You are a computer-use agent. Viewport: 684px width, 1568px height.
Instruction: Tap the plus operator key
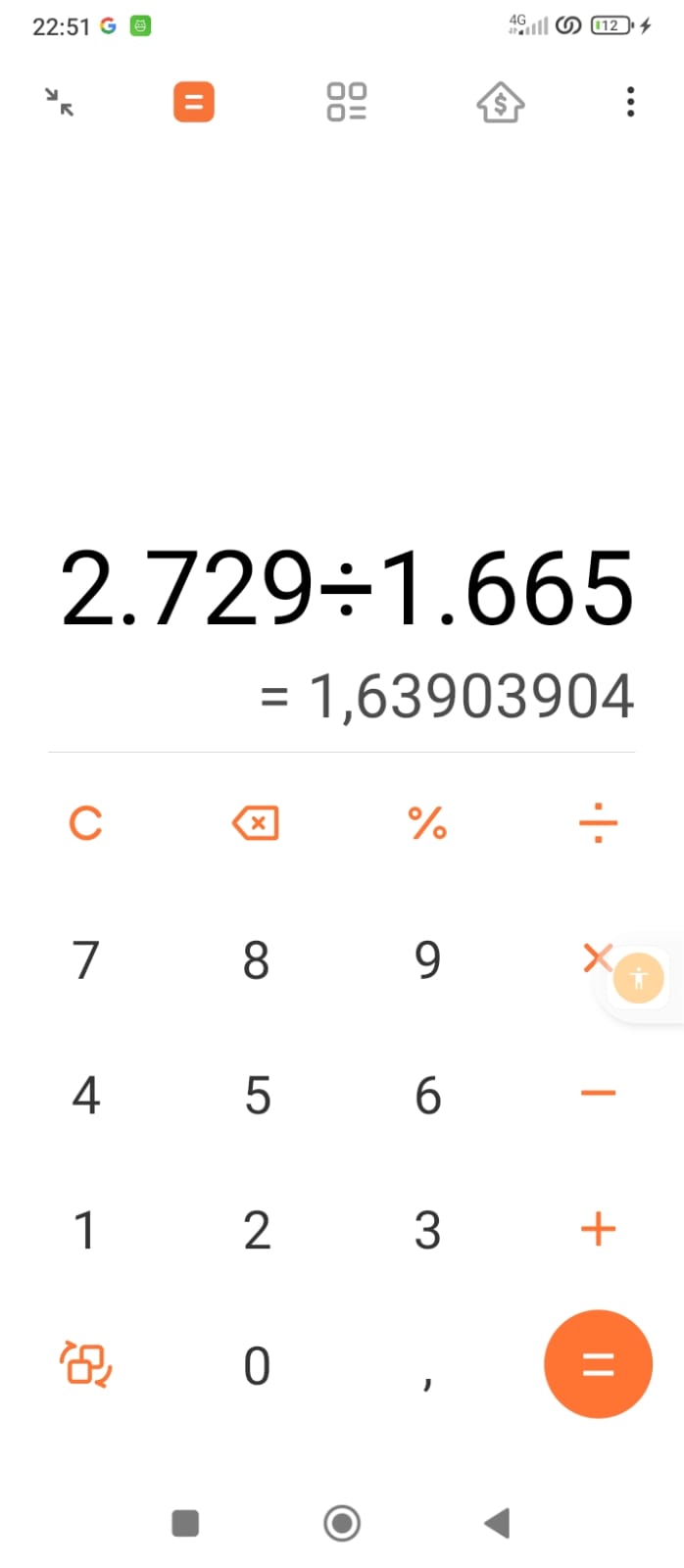coord(598,1229)
